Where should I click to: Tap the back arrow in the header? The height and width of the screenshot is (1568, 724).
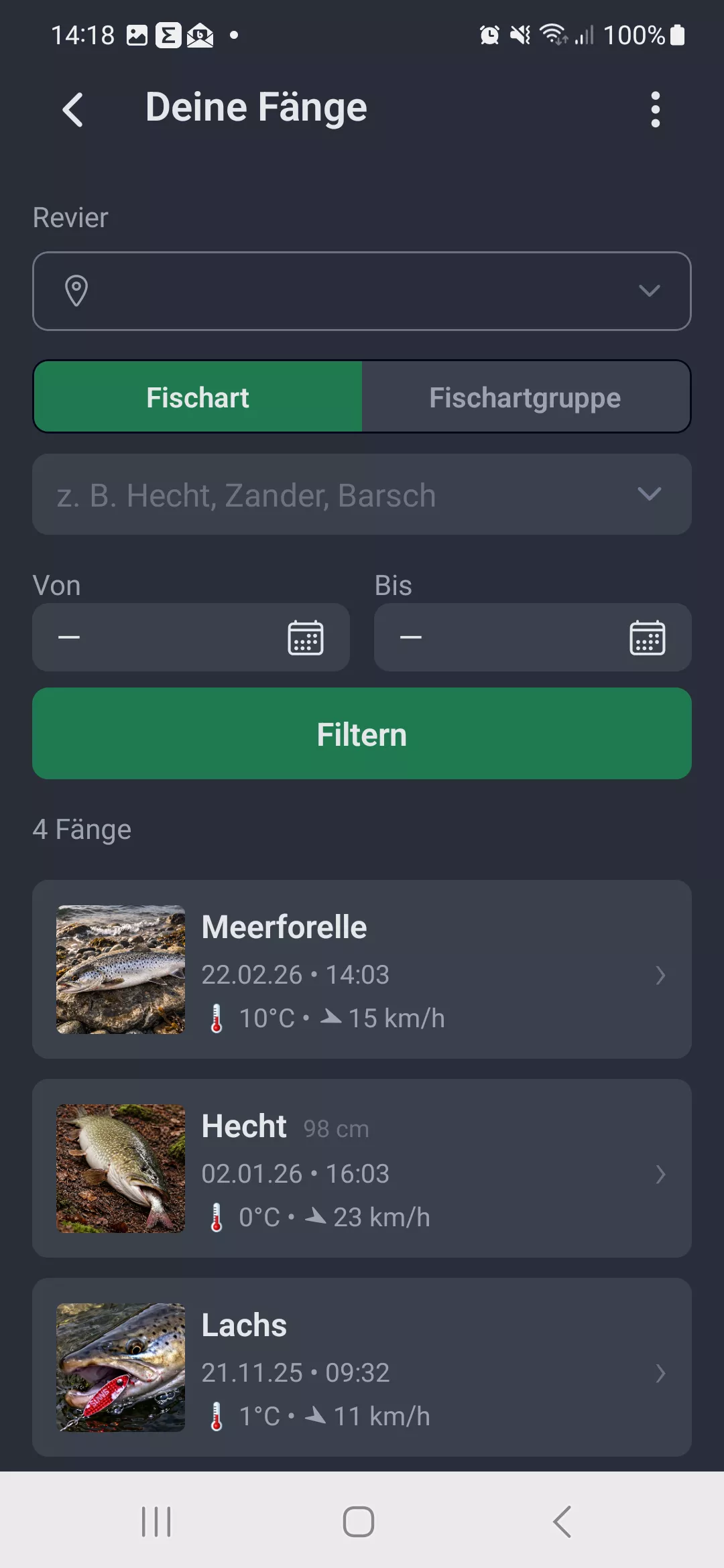[72, 109]
